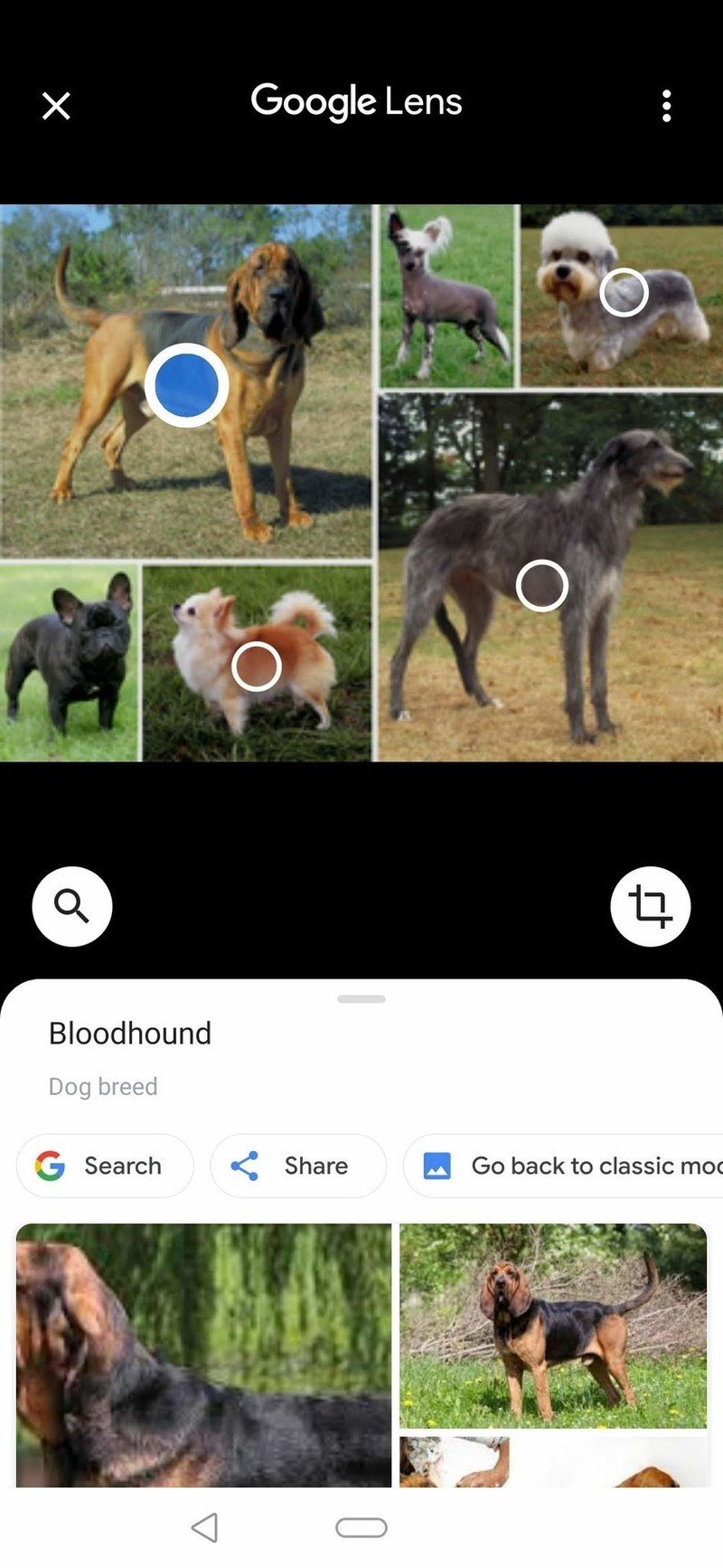The width and height of the screenshot is (723, 1568).
Task: Tap the magnifier search button
Action: click(x=72, y=906)
